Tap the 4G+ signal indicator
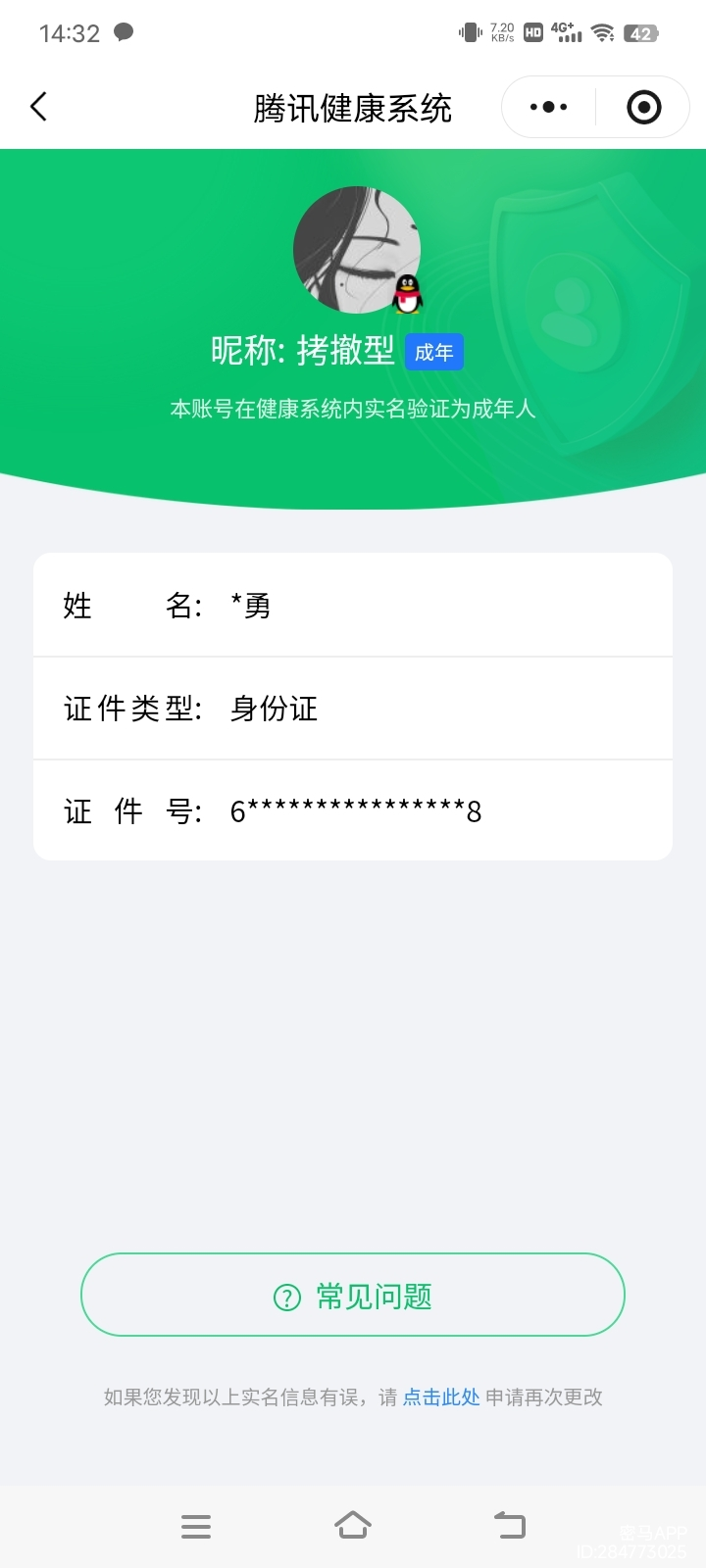Viewport: 706px width, 1568px height. click(x=567, y=31)
